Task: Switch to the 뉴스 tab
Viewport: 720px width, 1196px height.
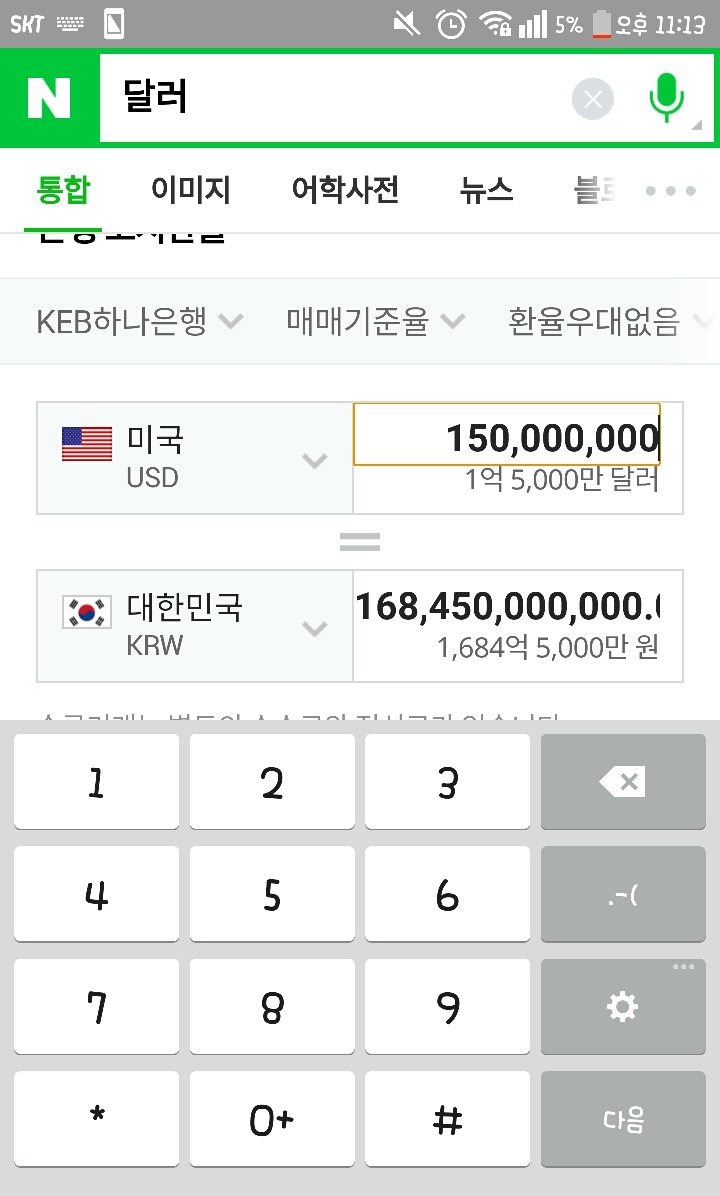Action: 485,191
